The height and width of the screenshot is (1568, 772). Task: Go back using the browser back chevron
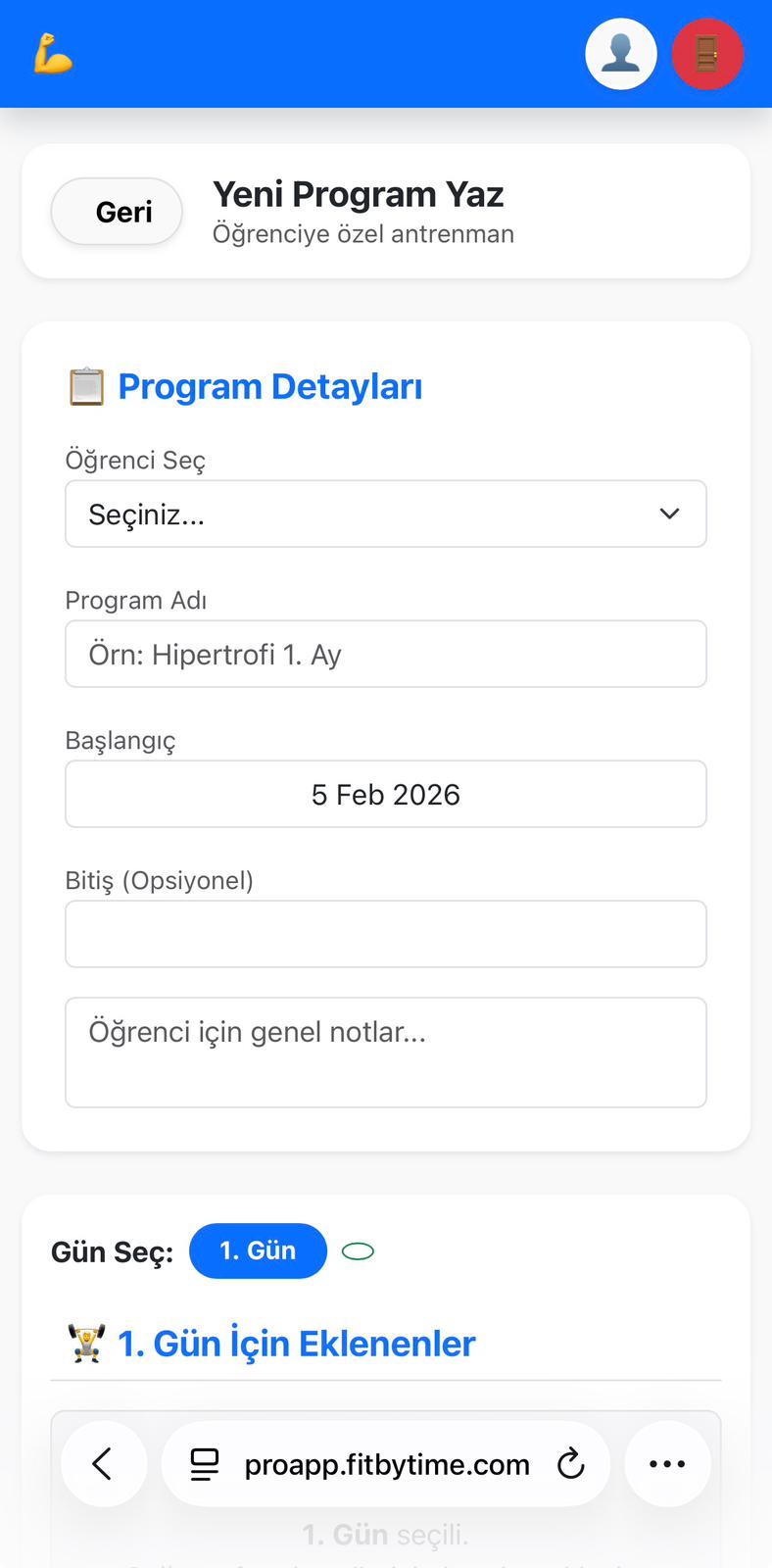point(104,1463)
